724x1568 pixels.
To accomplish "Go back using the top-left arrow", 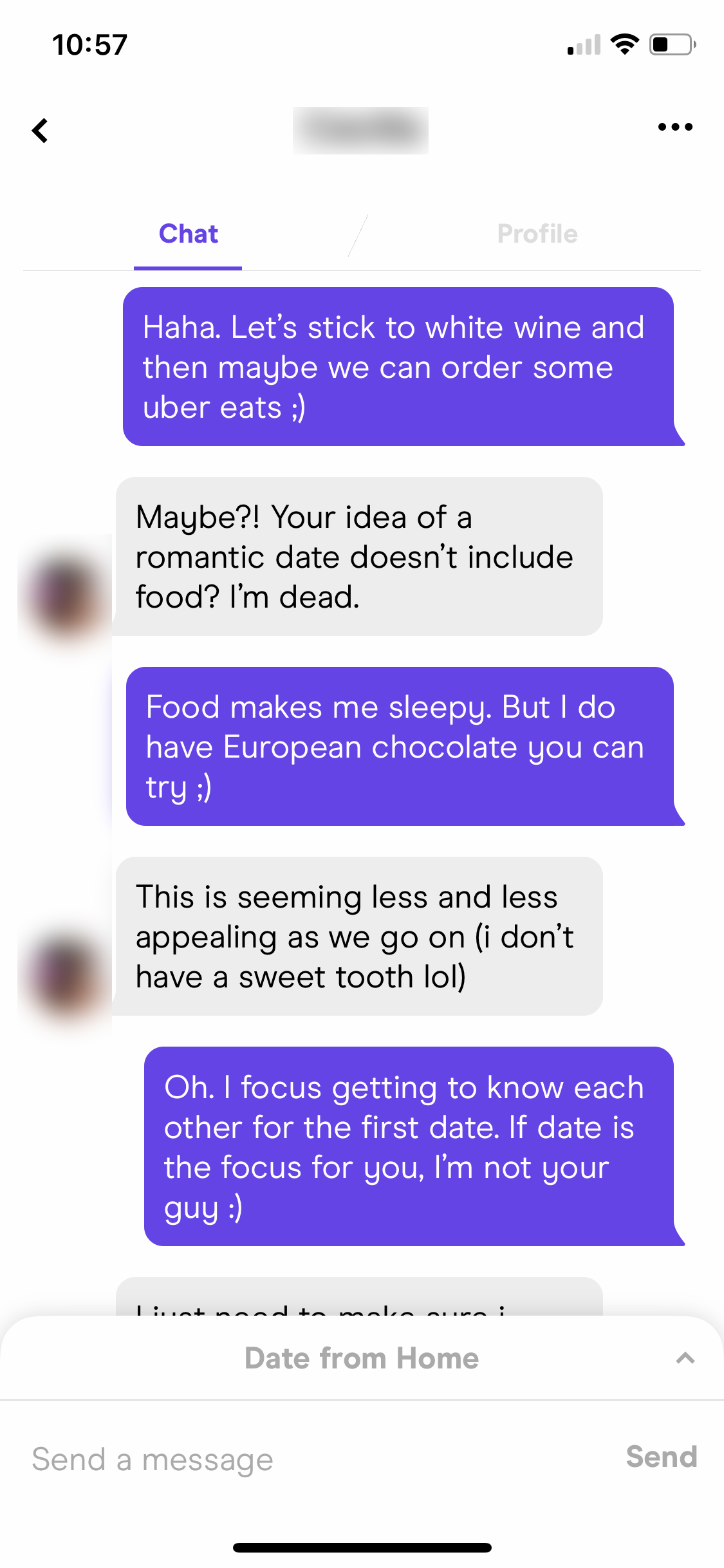I will [x=40, y=130].
